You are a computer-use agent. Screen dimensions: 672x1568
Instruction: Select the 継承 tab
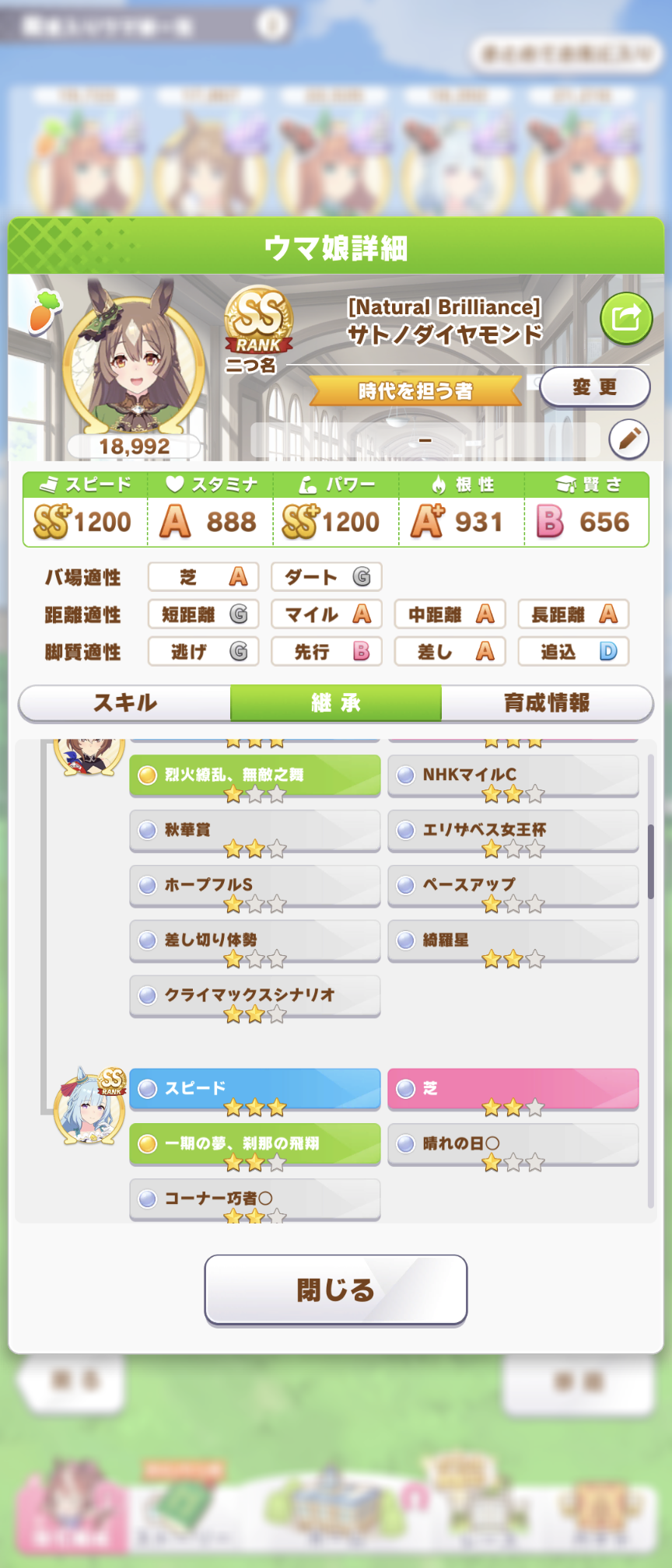click(x=336, y=703)
